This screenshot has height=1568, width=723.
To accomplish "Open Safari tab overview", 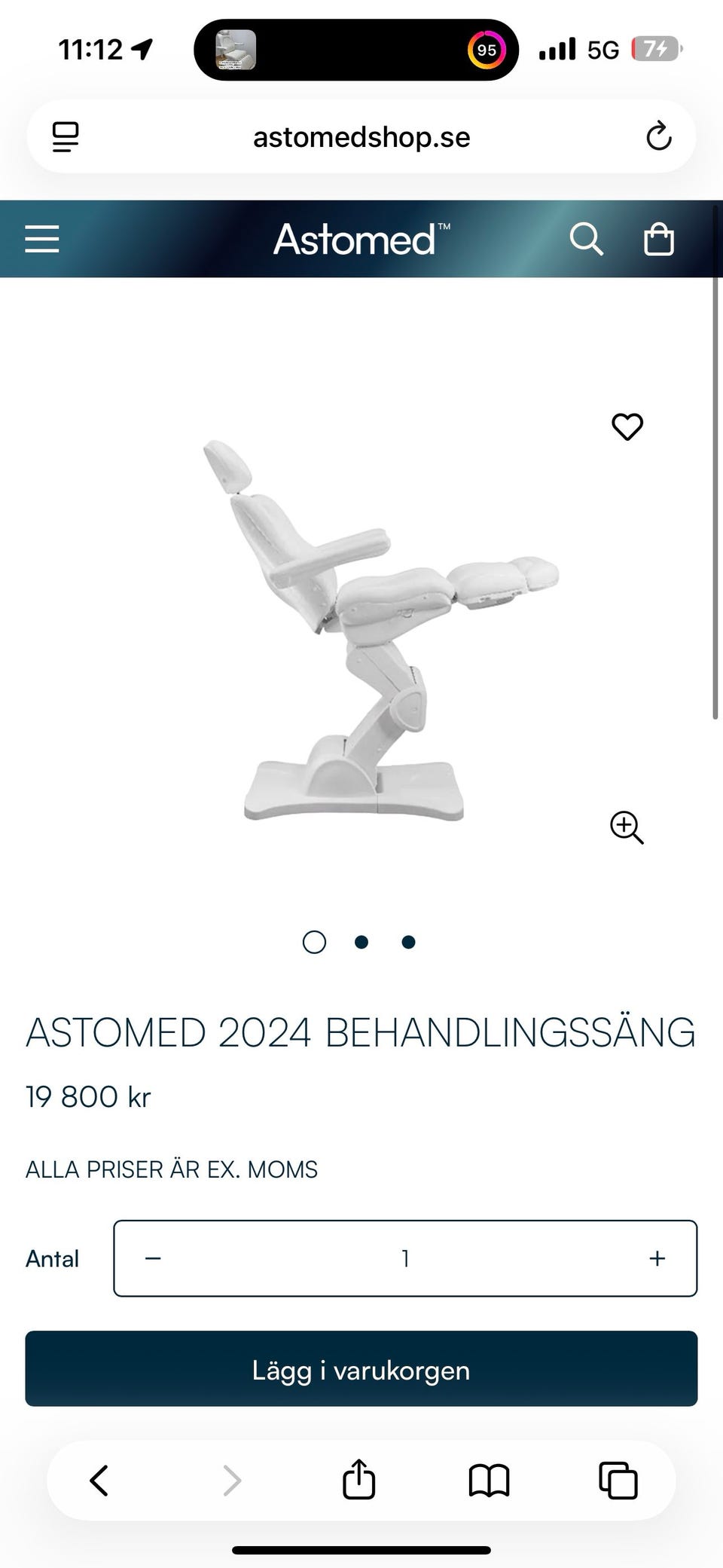I will click(618, 1480).
